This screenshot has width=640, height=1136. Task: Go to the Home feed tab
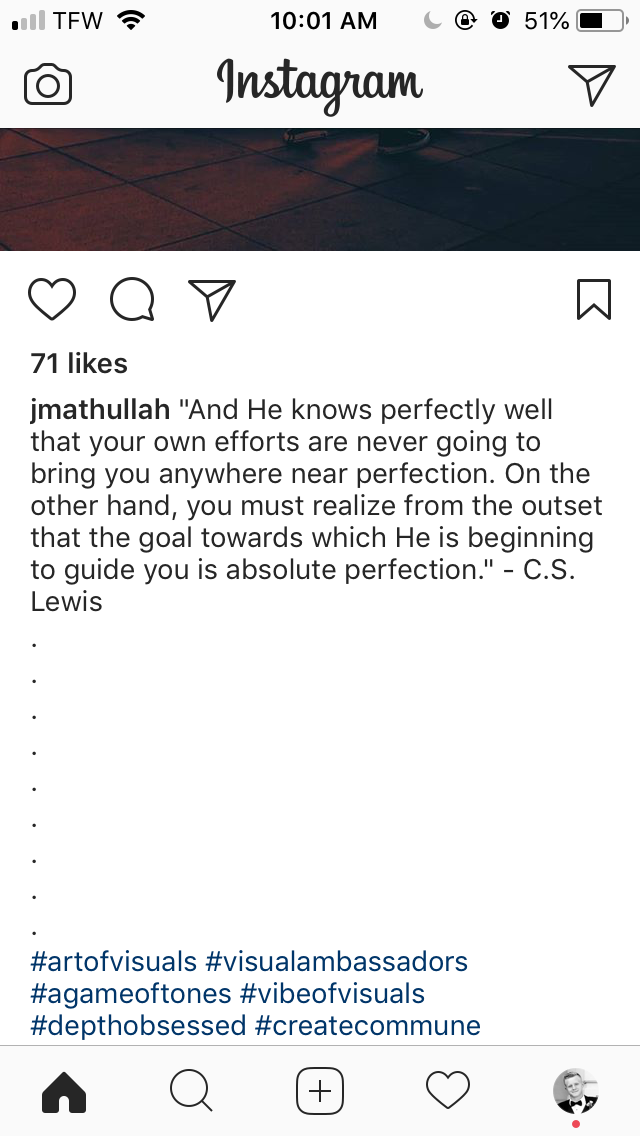(64, 1090)
